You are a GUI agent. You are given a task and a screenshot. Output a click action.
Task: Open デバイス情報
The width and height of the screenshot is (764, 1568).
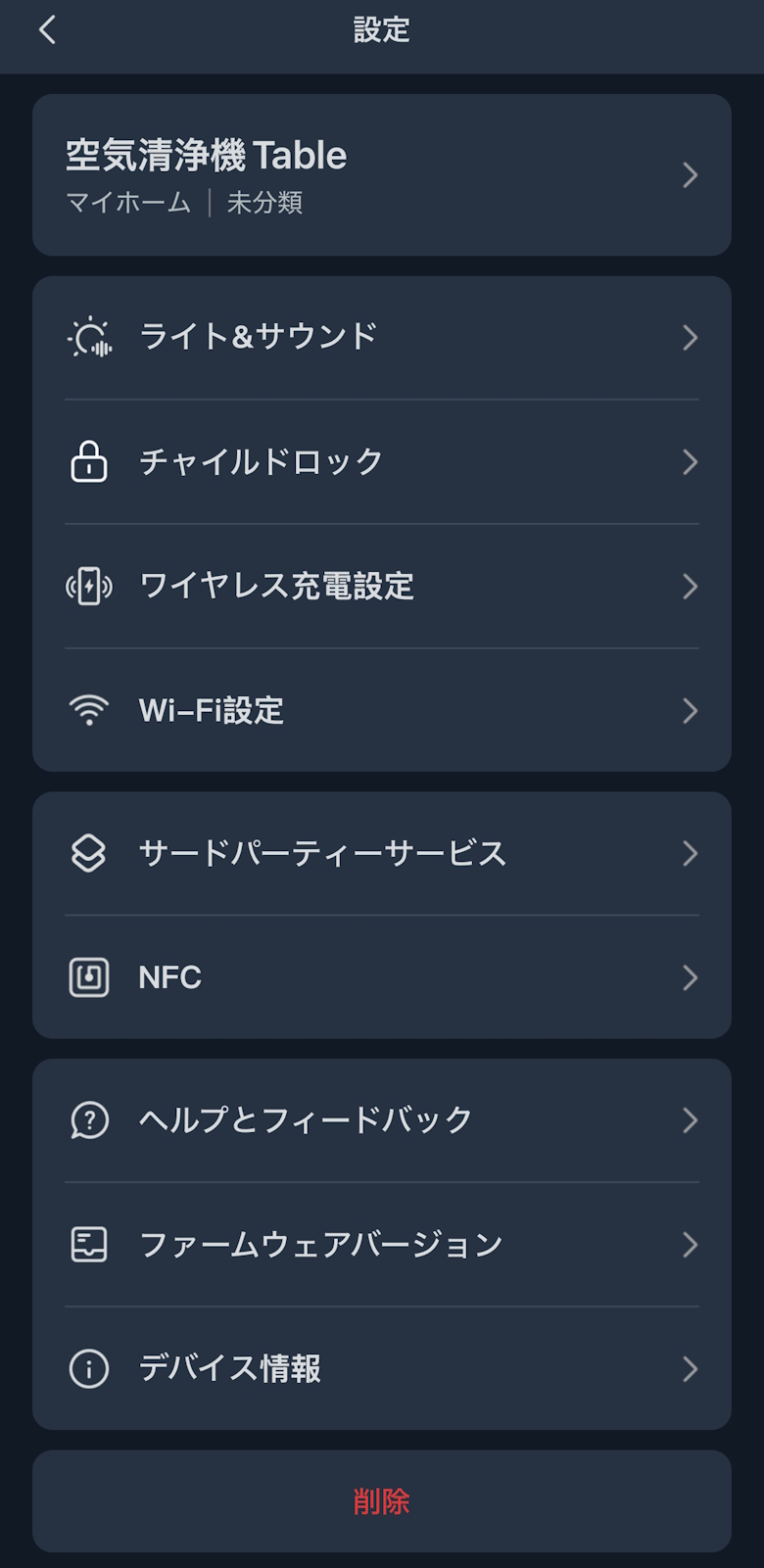[x=381, y=1369]
